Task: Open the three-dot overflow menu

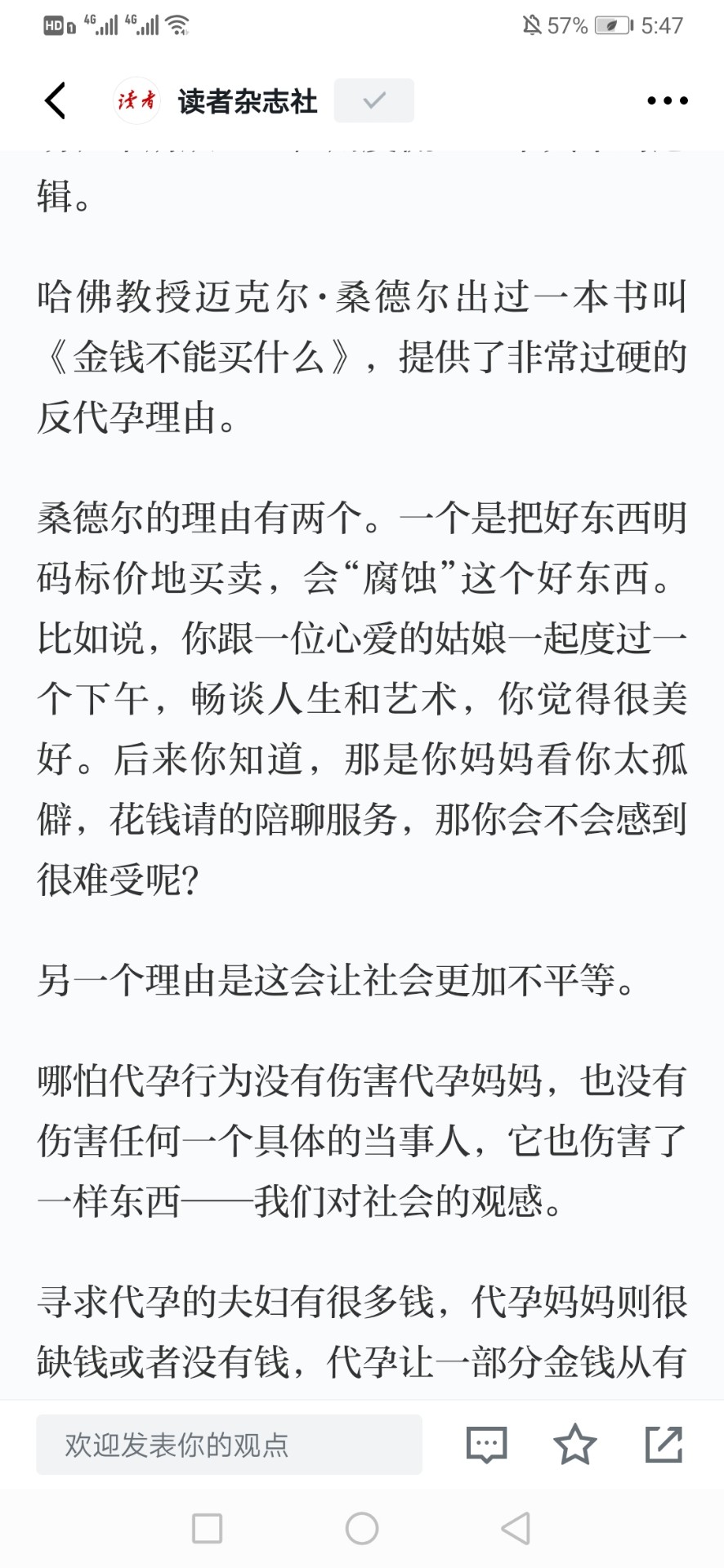Action: tap(667, 101)
